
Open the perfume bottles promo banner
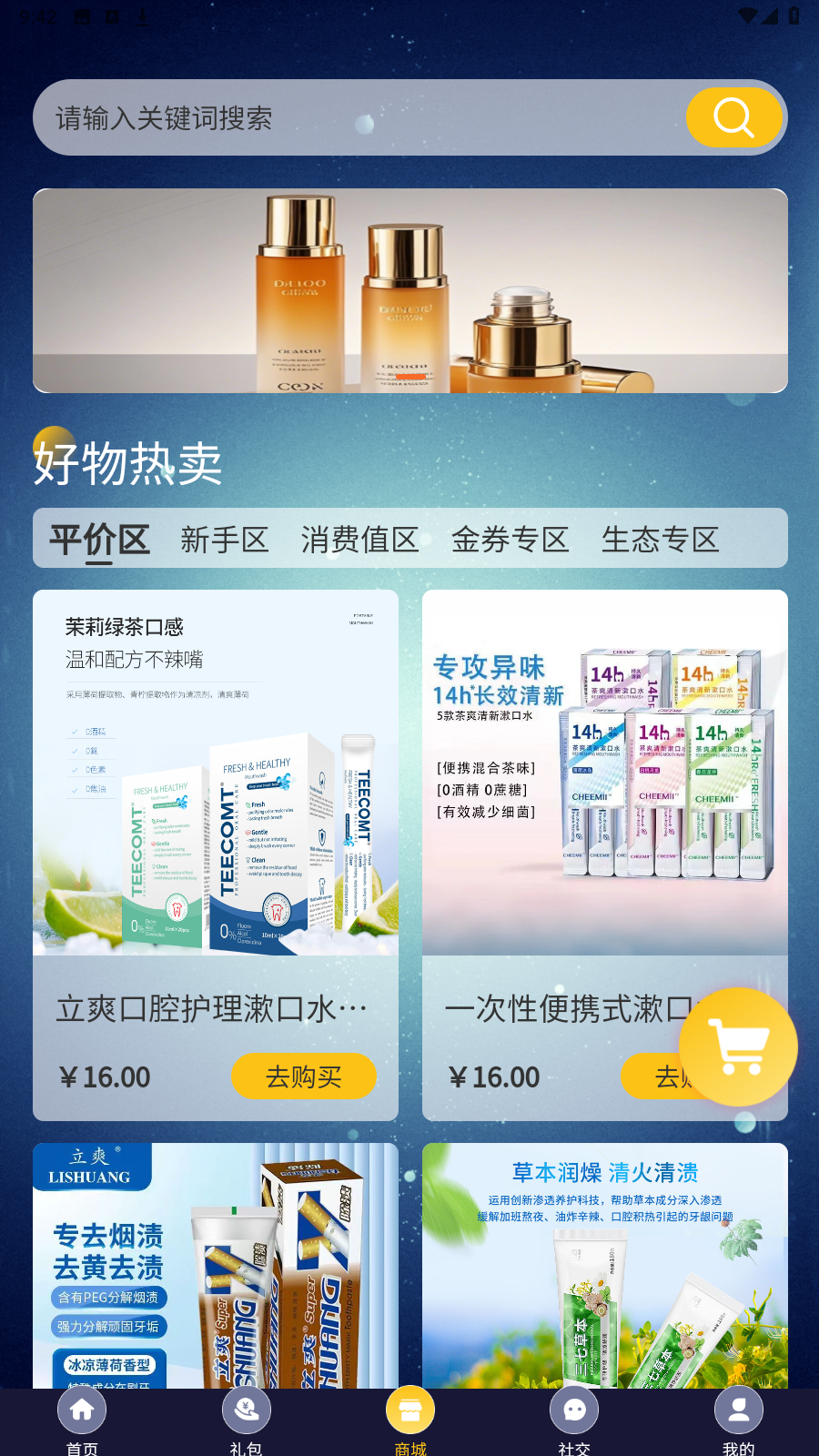[409, 291]
